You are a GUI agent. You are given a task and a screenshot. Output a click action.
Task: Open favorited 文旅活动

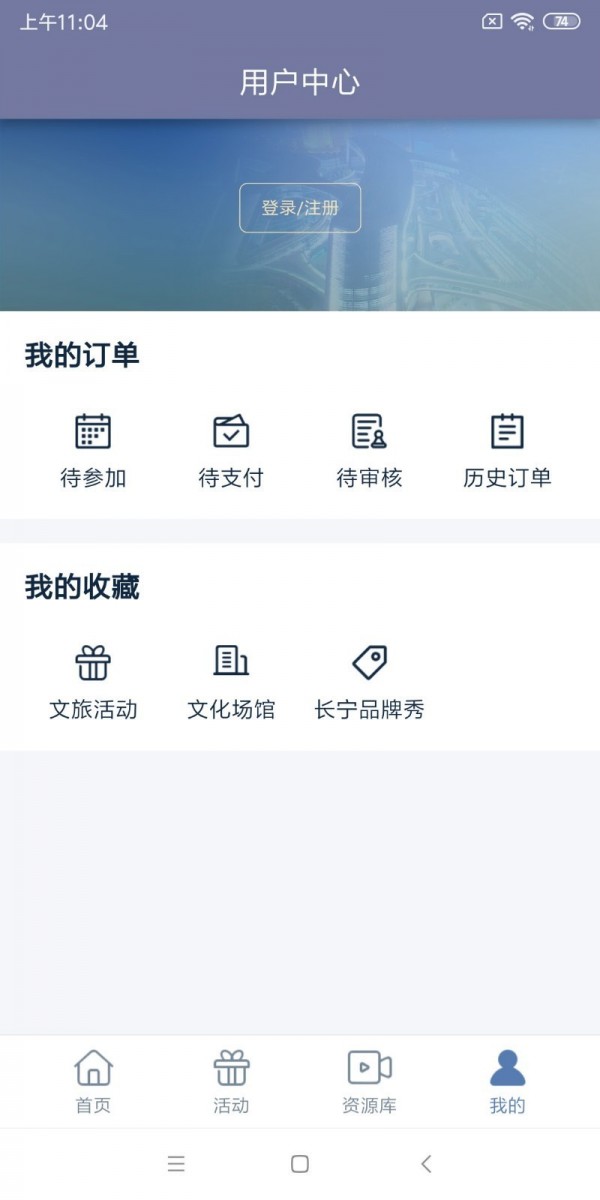(93, 682)
